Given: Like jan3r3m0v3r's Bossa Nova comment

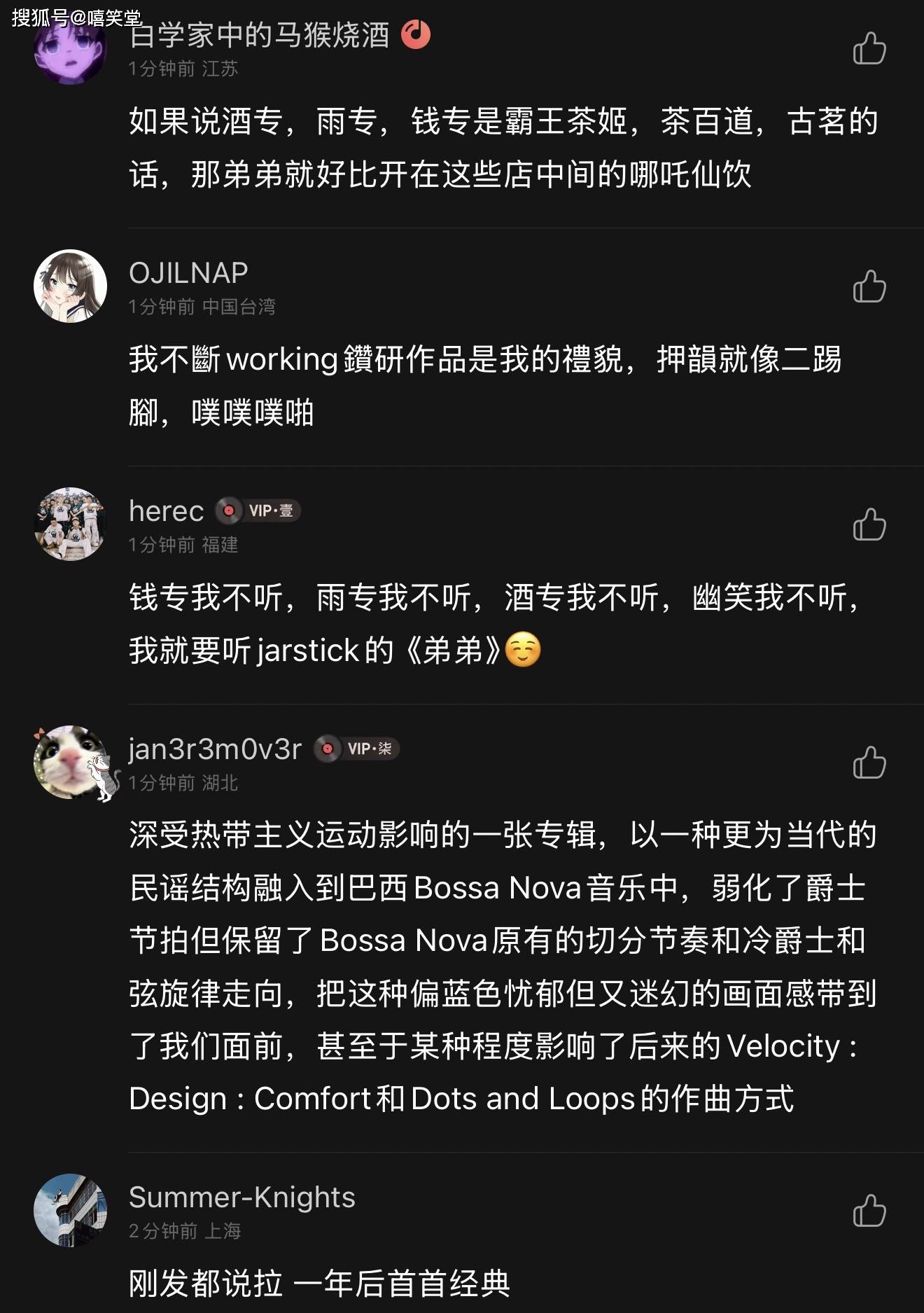Looking at the screenshot, I should point(869,763).
